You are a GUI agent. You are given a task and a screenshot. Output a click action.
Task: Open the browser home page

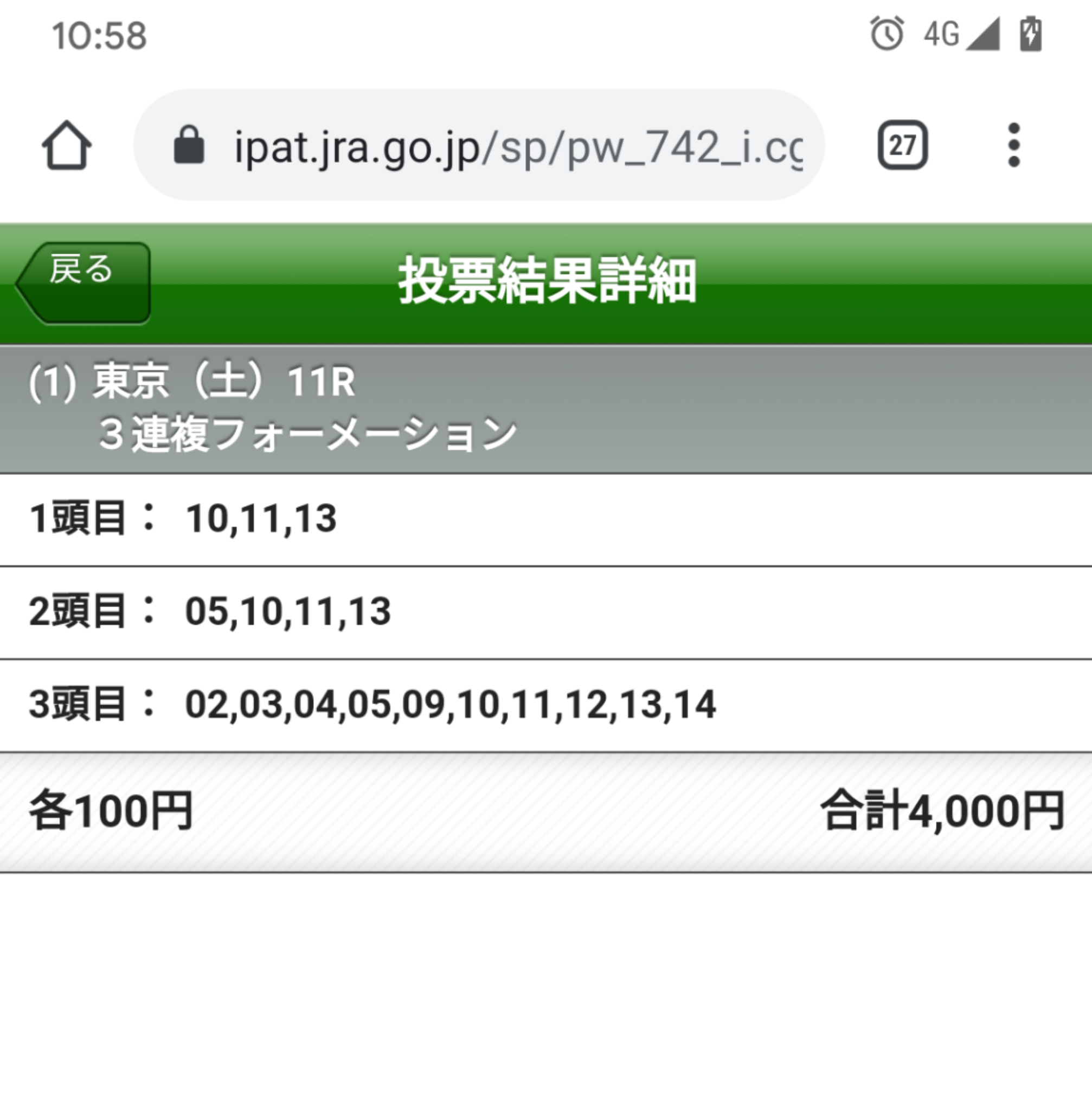pyautogui.click(x=67, y=146)
